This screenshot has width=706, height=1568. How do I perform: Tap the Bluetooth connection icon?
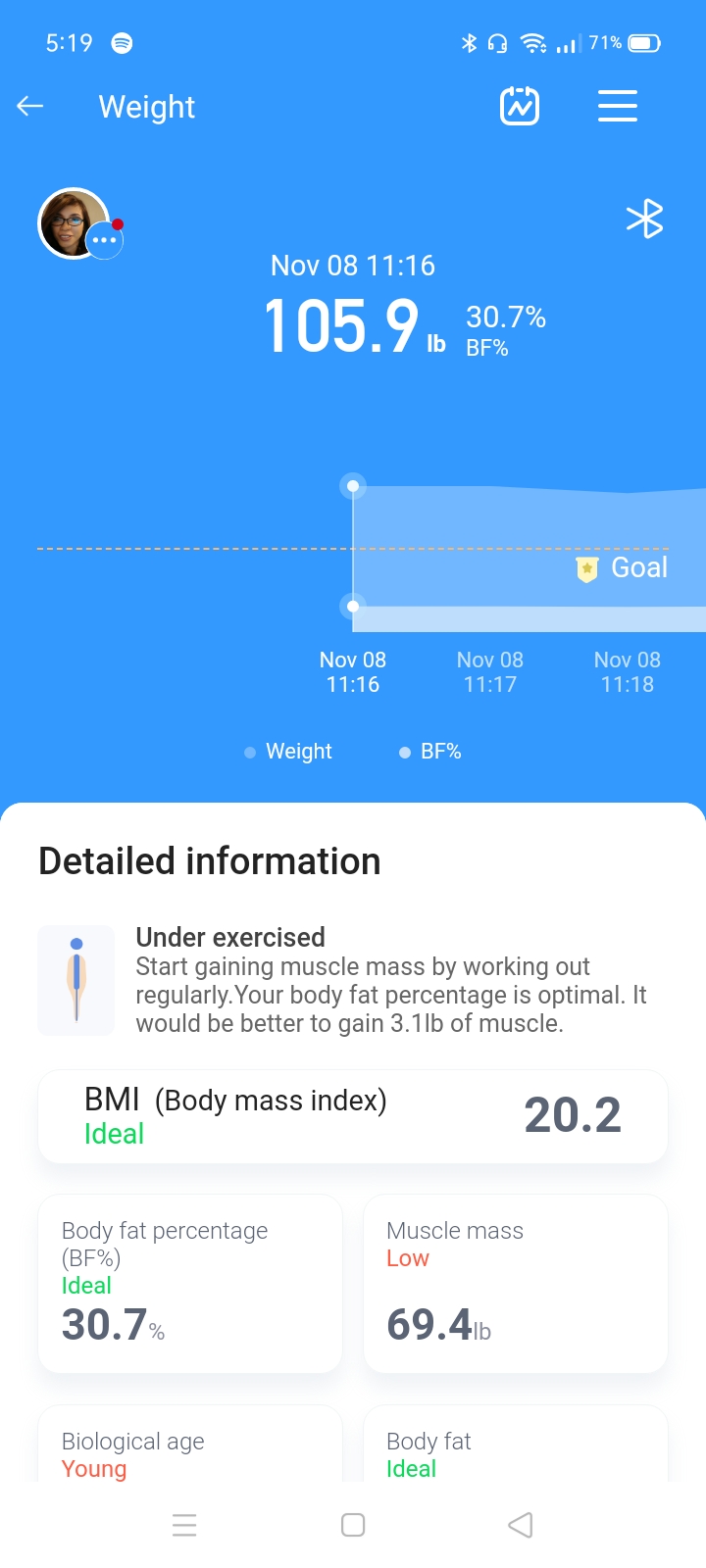[x=645, y=219]
